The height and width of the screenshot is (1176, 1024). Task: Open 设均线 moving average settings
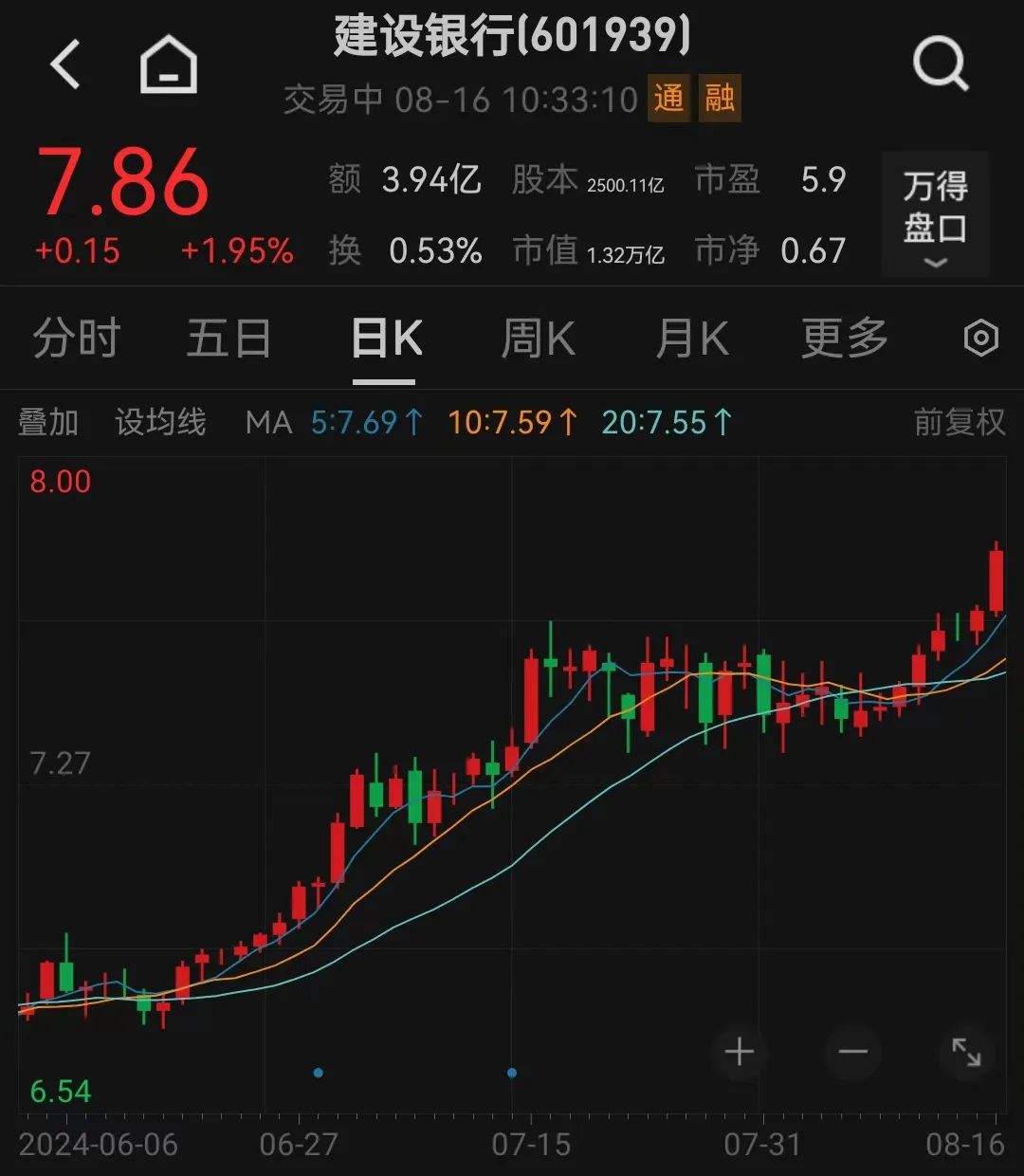(x=160, y=422)
